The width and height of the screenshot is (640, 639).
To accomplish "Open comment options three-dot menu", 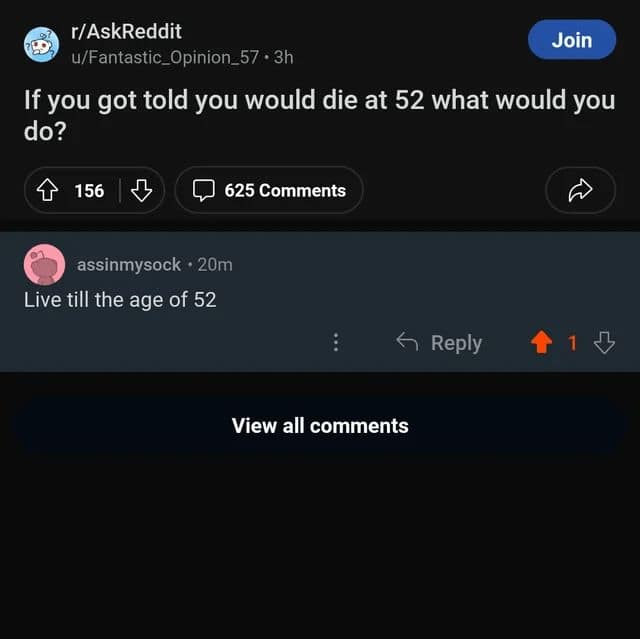I will click(x=336, y=343).
